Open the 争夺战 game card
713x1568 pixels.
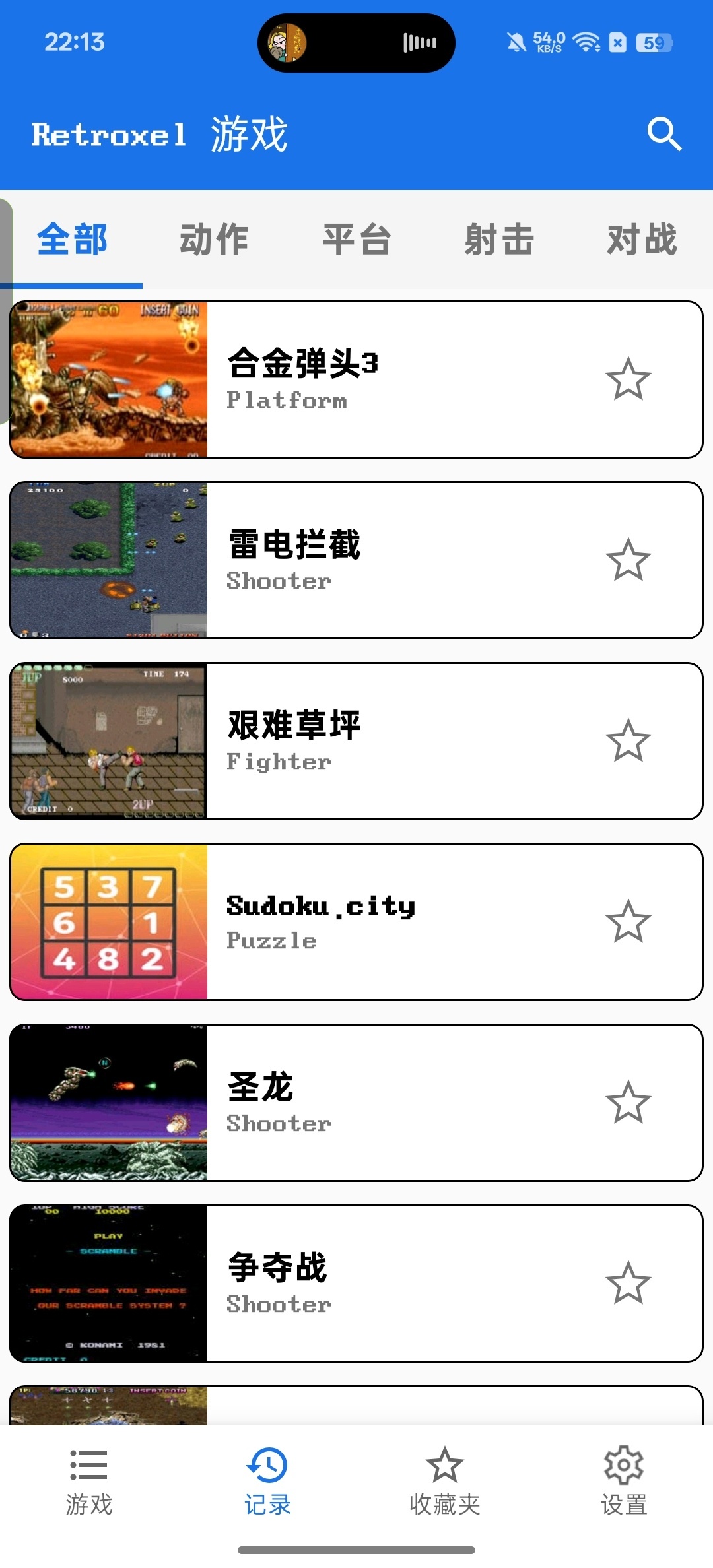pos(356,1284)
